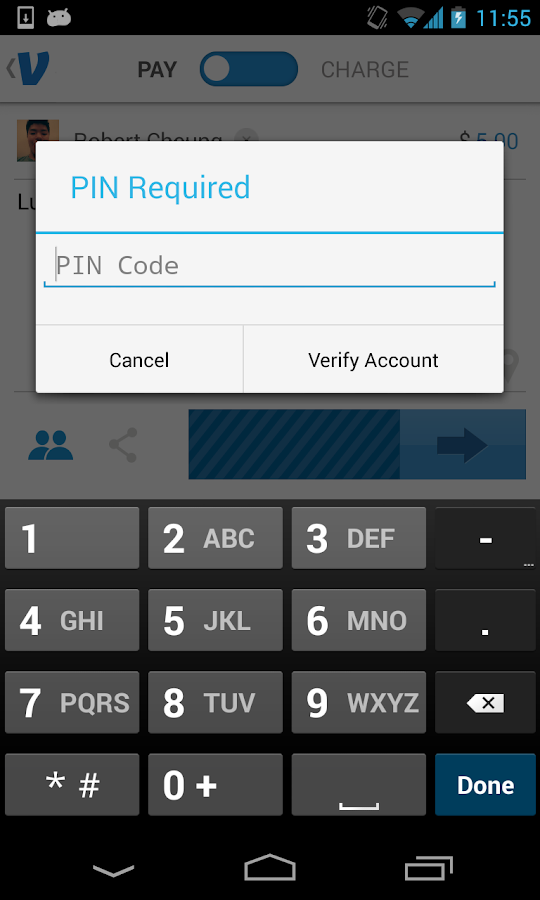Enter digit 9 WXYZ on the keypad

359,703
